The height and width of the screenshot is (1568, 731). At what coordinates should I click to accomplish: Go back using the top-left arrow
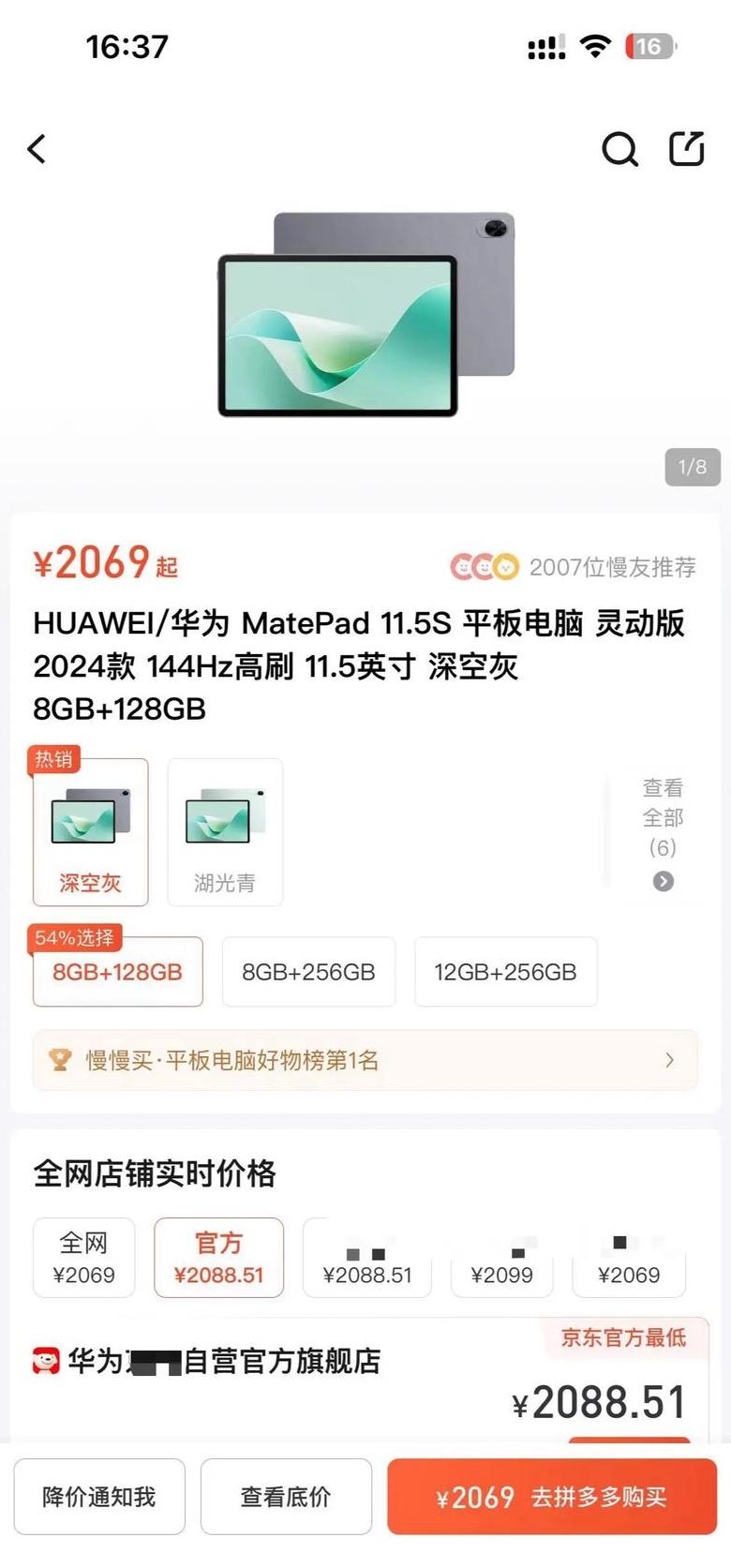pos(37,149)
